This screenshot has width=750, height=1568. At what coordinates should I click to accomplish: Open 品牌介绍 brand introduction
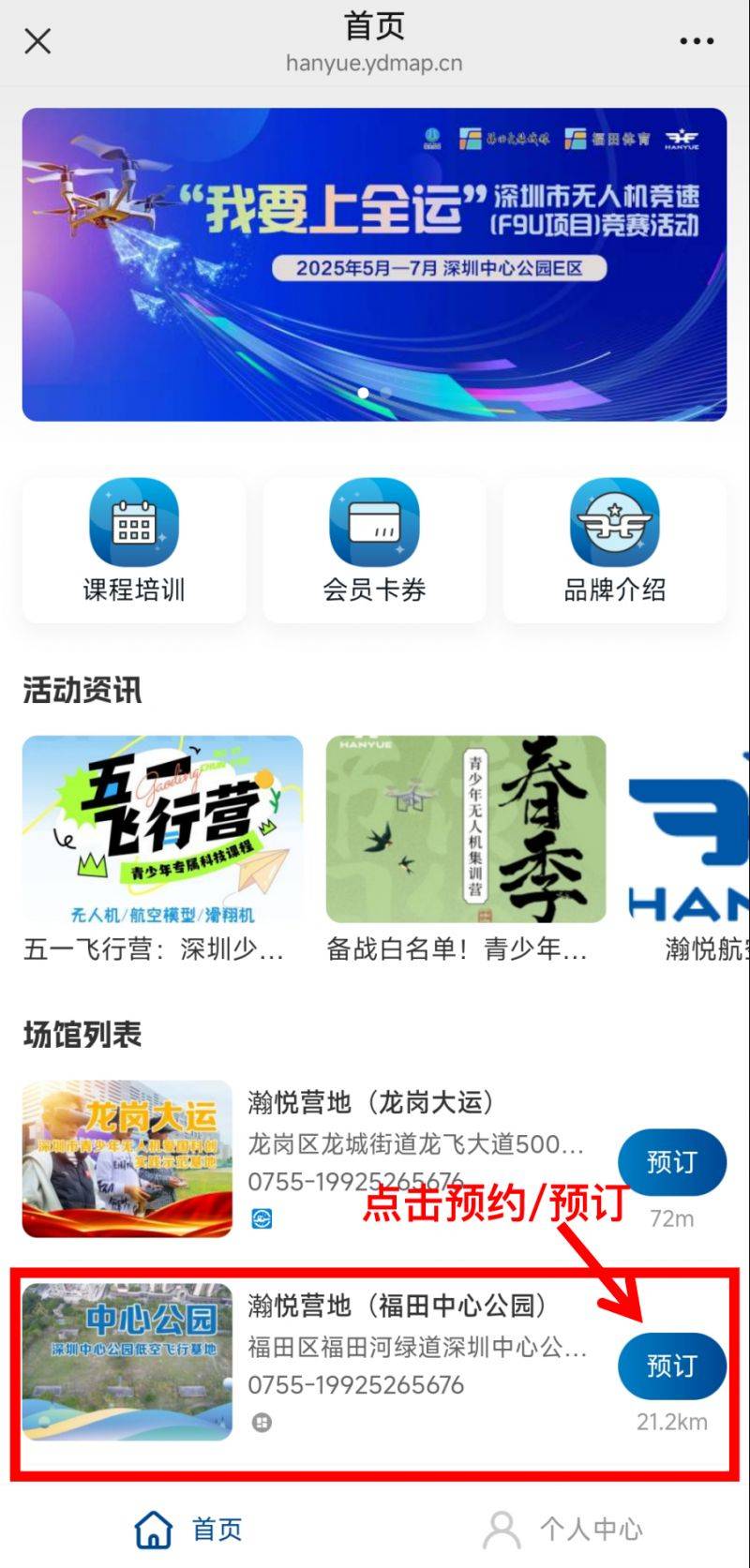coord(615,548)
